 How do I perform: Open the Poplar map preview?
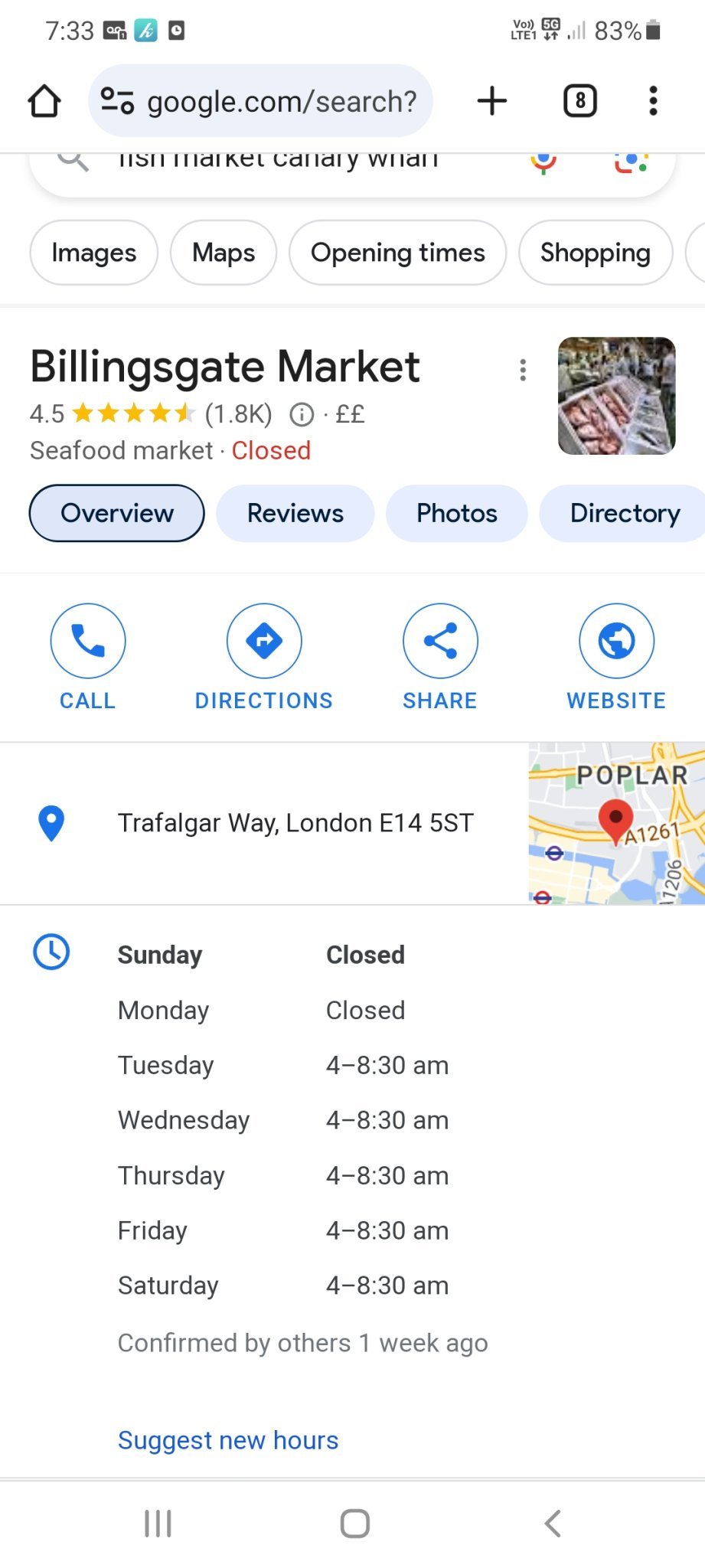tap(616, 823)
